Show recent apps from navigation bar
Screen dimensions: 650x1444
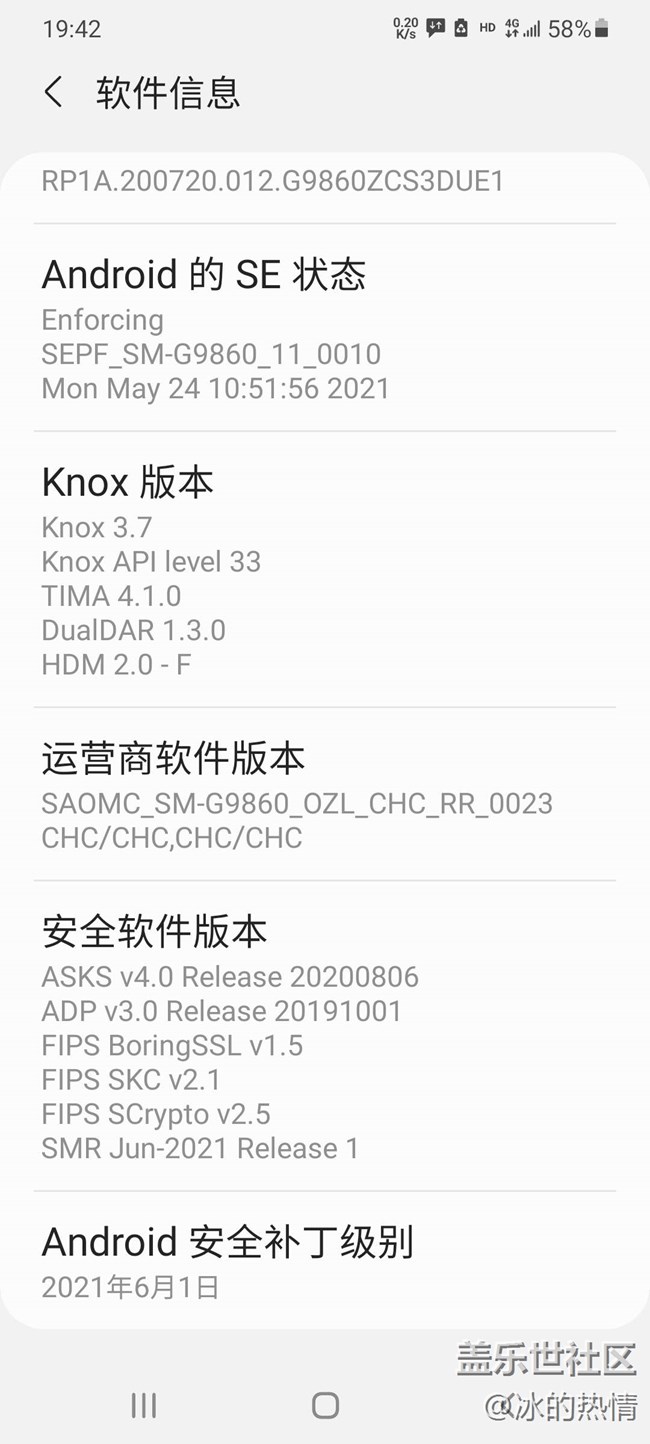(x=144, y=1405)
